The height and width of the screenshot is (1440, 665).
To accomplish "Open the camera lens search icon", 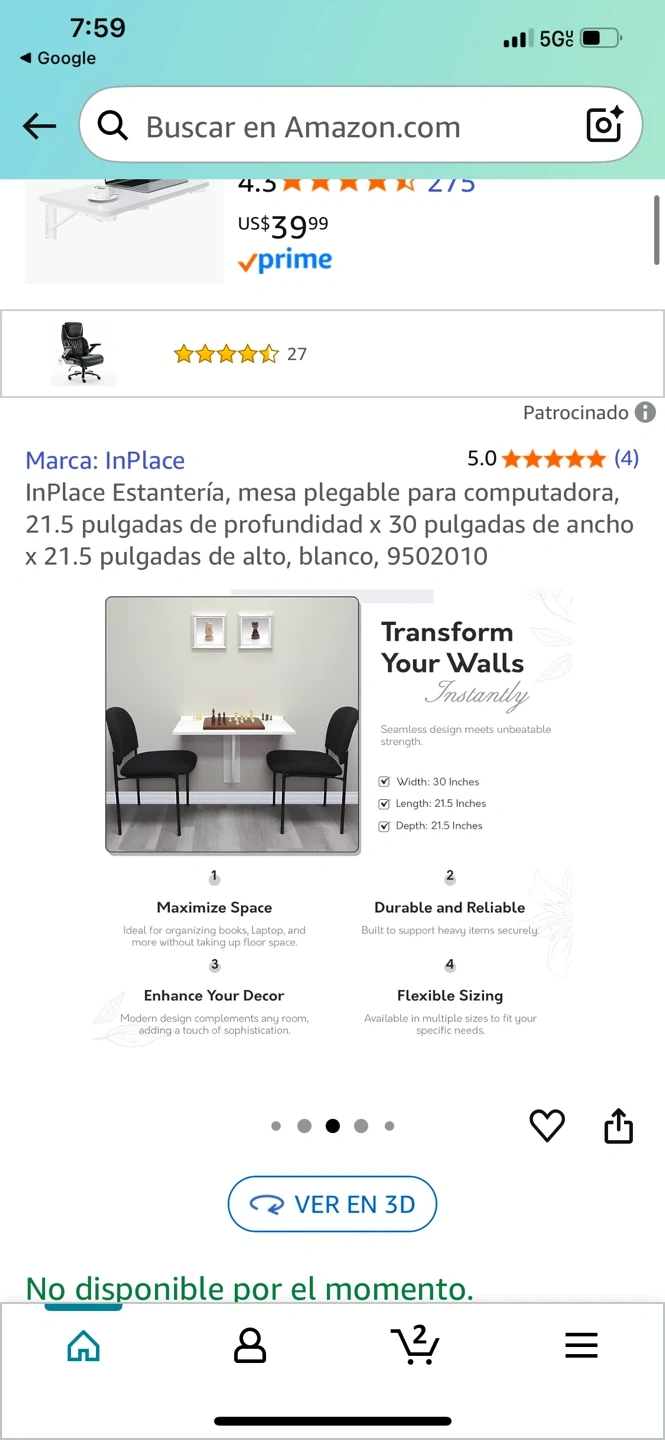I will [604, 125].
